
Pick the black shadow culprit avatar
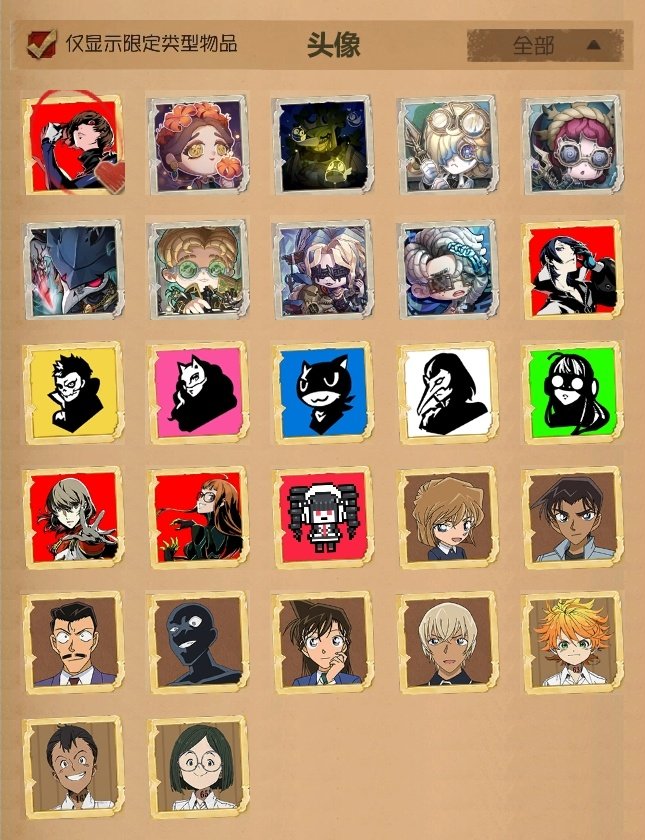click(197, 642)
